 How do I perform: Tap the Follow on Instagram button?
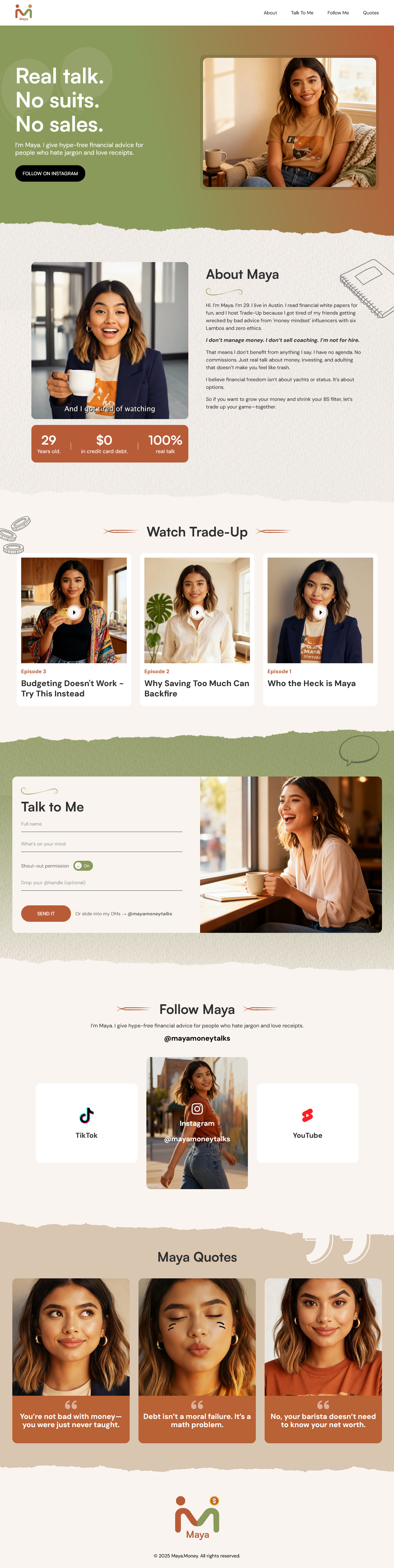(50, 173)
